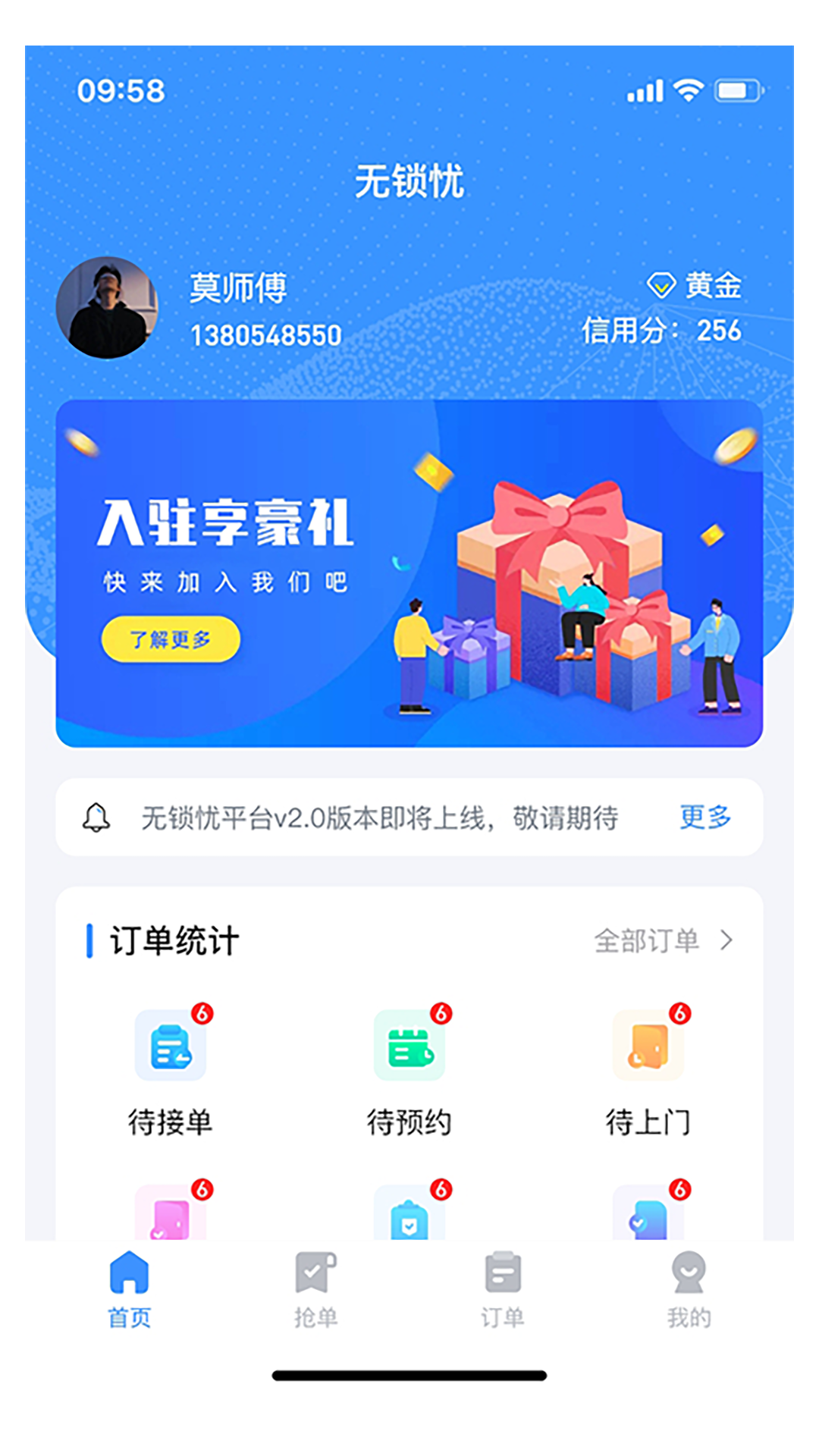Open 待接单 orders
This screenshot has height=1456, width=819.
click(x=170, y=1069)
